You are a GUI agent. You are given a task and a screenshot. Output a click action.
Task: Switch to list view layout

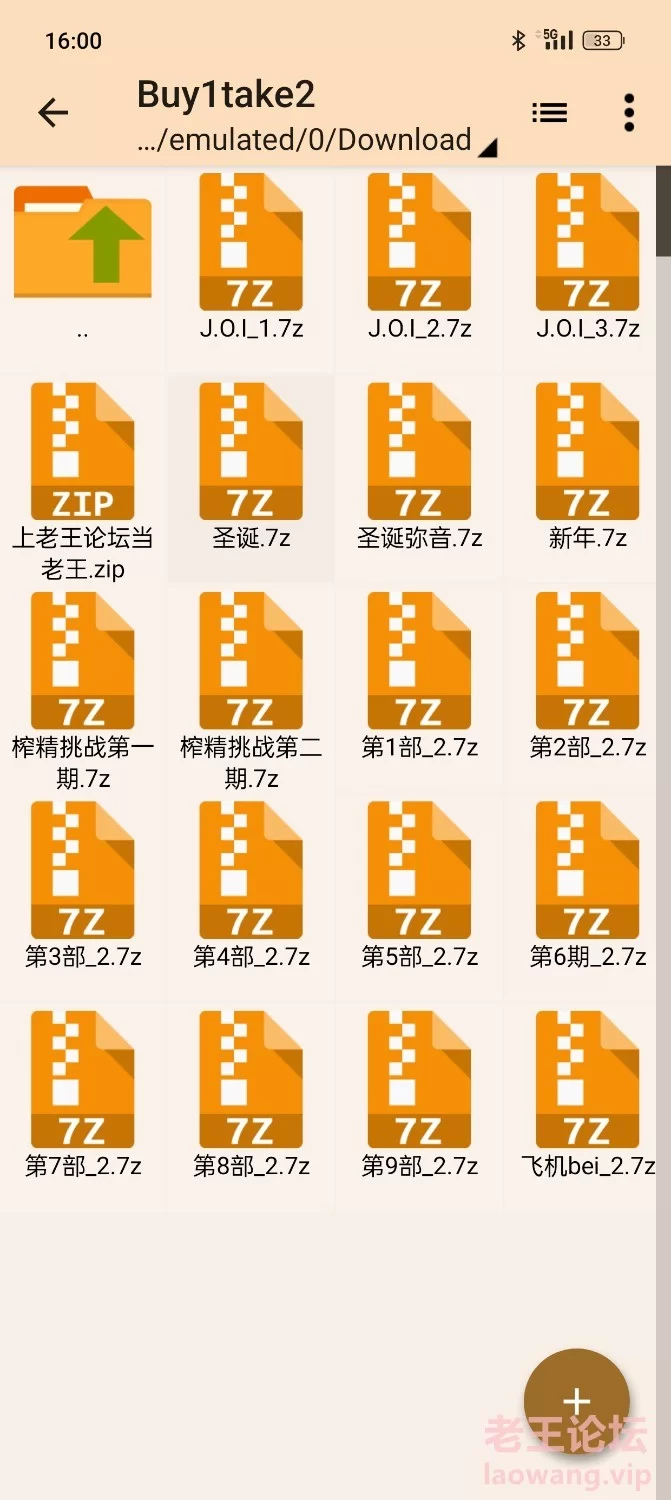tap(549, 113)
